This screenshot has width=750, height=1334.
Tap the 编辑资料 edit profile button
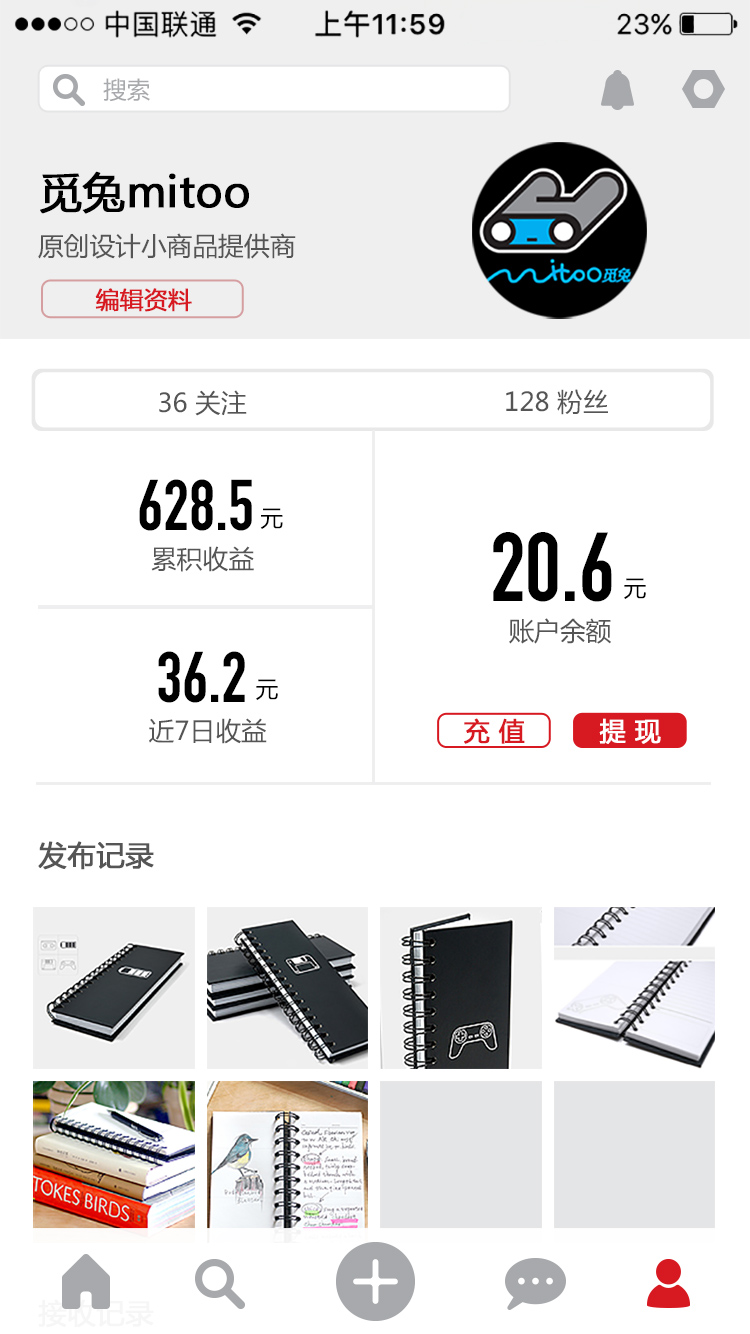coord(142,300)
